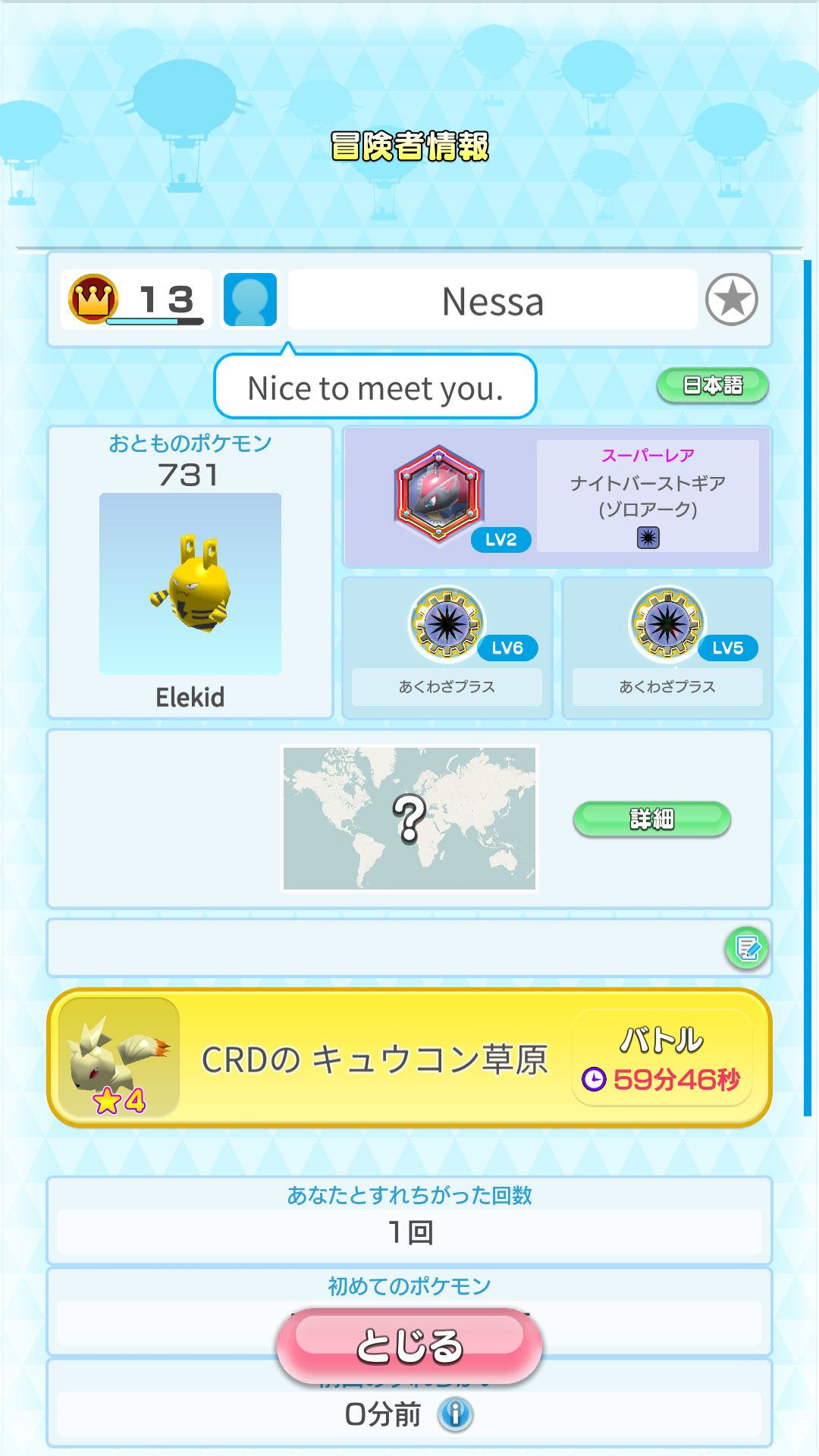
Task: Start battle at CRDの キュウコン草原
Action: [661, 1059]
